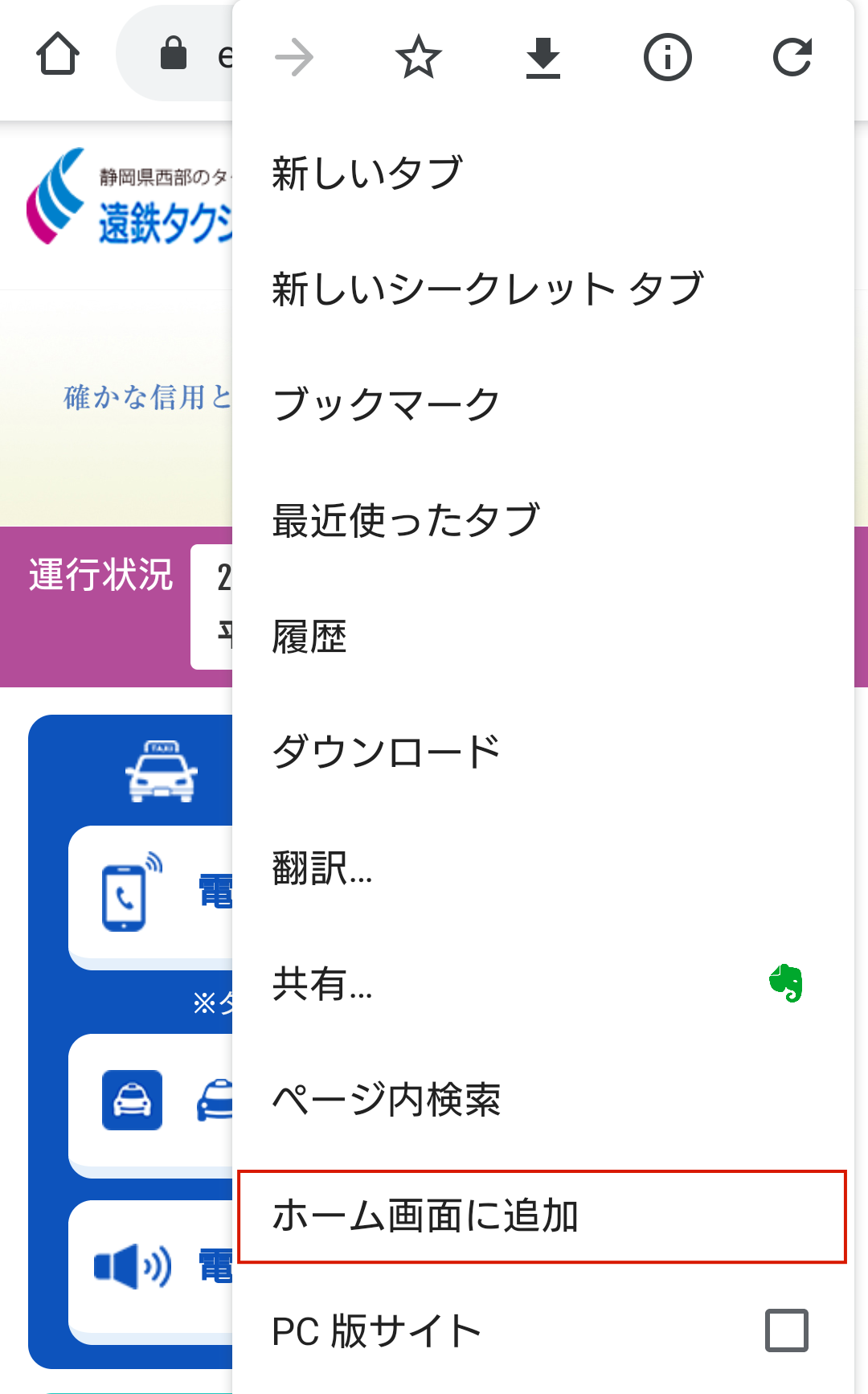Select 翻訳… to translate the page
Image resolution: width=868 pixels, height=1394 pixels.
(543, 867)
